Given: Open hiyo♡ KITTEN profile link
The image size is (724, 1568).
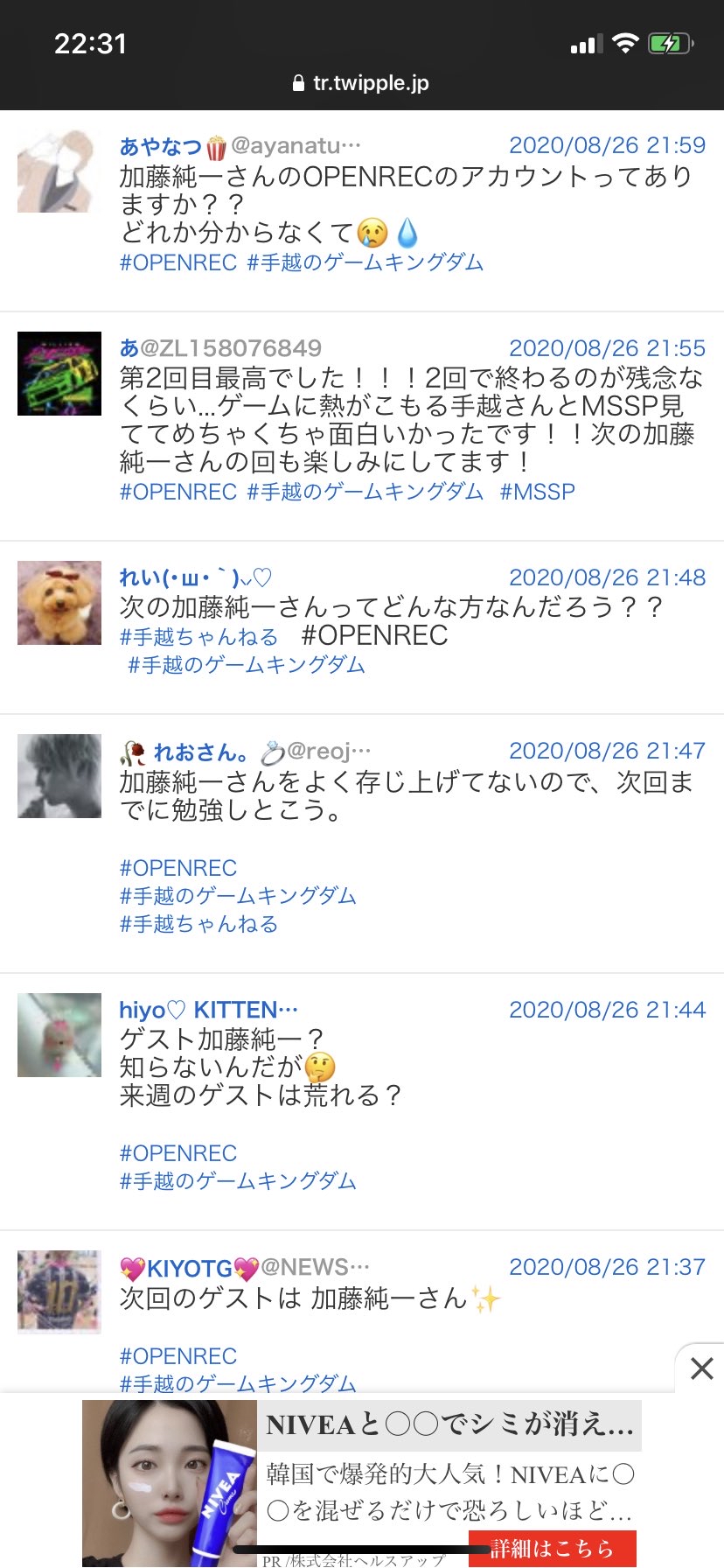Looking at the screenshot, I should pyautogui.click(x=208, y=1010).
